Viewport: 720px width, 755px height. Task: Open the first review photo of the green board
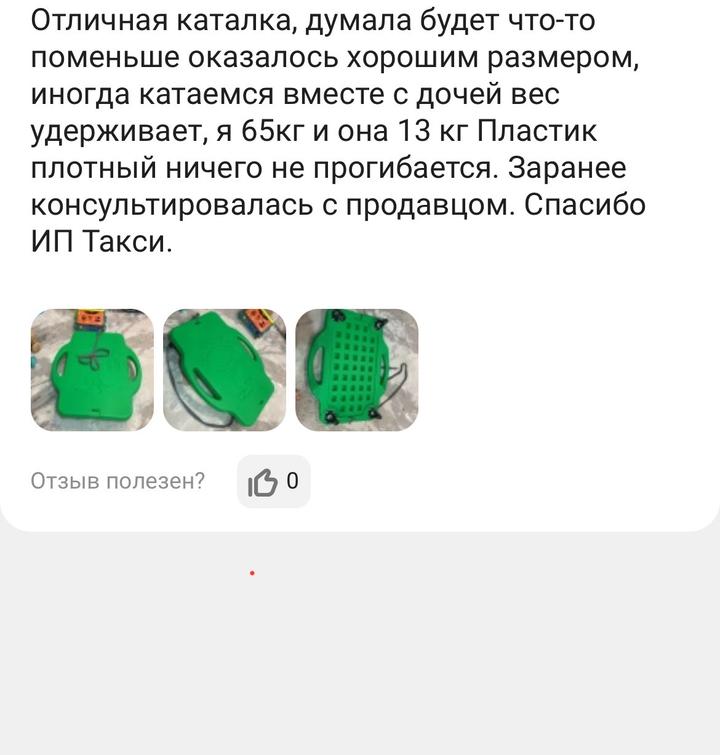[92, 370]
